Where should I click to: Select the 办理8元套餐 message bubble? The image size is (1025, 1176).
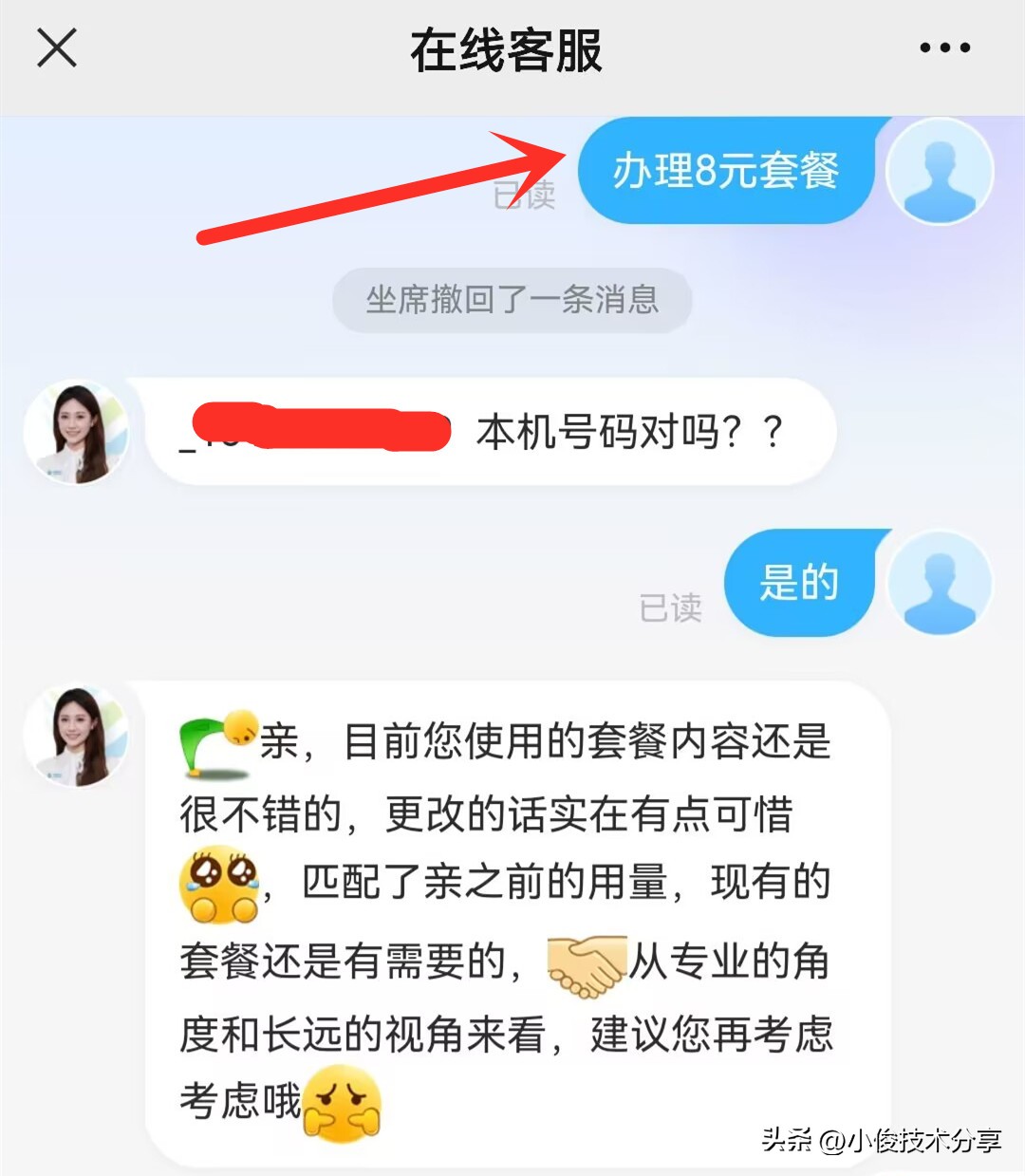(726, 171)
